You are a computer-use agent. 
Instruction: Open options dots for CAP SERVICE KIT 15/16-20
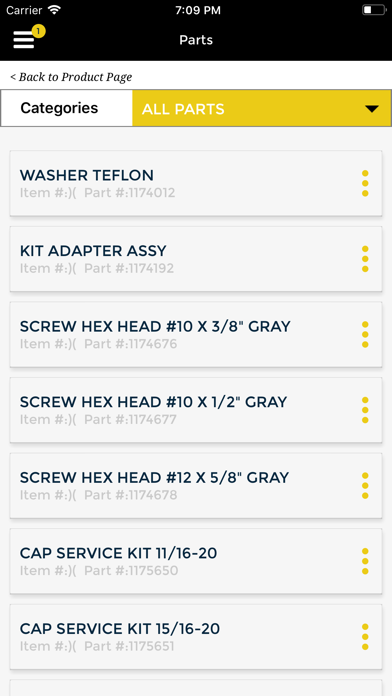coord(365,636)
